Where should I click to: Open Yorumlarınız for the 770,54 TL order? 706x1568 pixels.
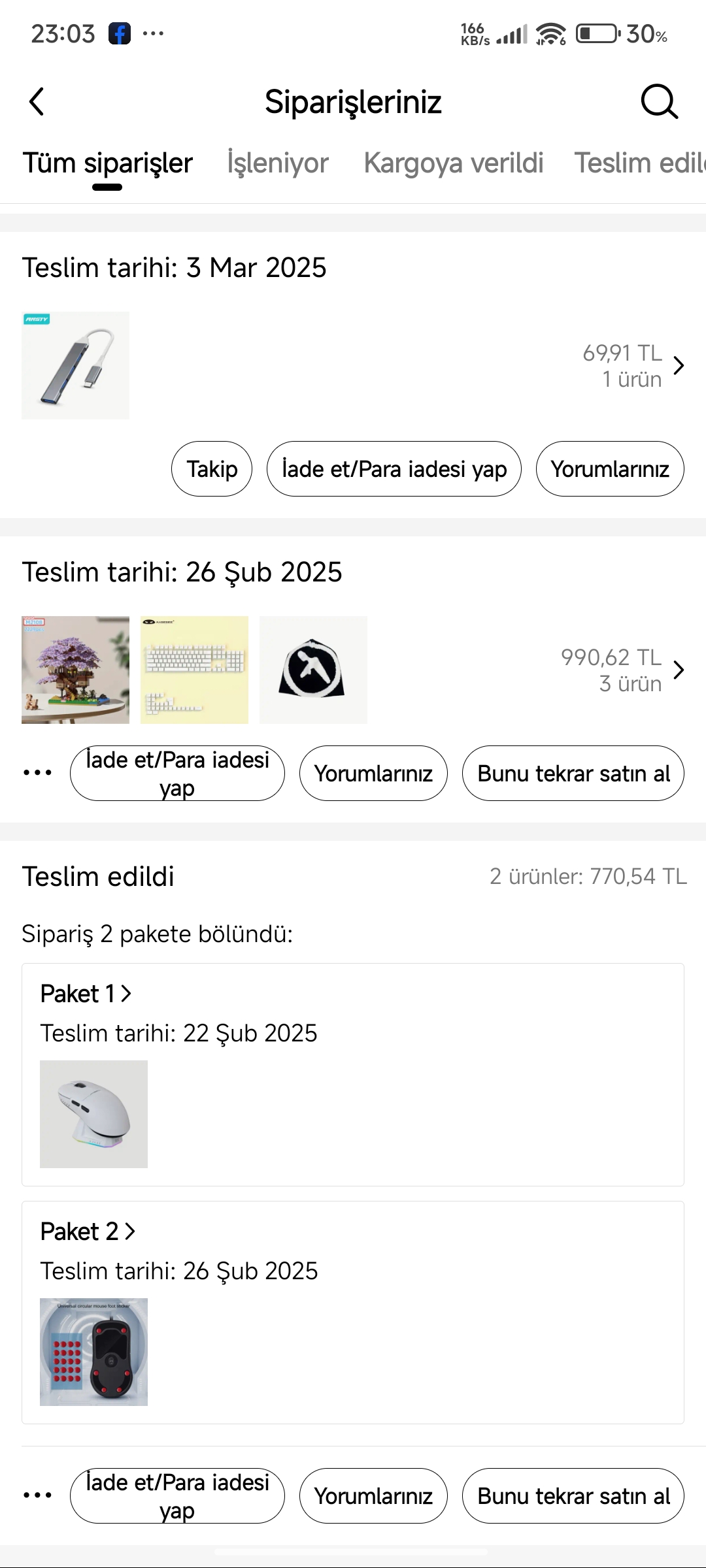tap(373, 1496)
